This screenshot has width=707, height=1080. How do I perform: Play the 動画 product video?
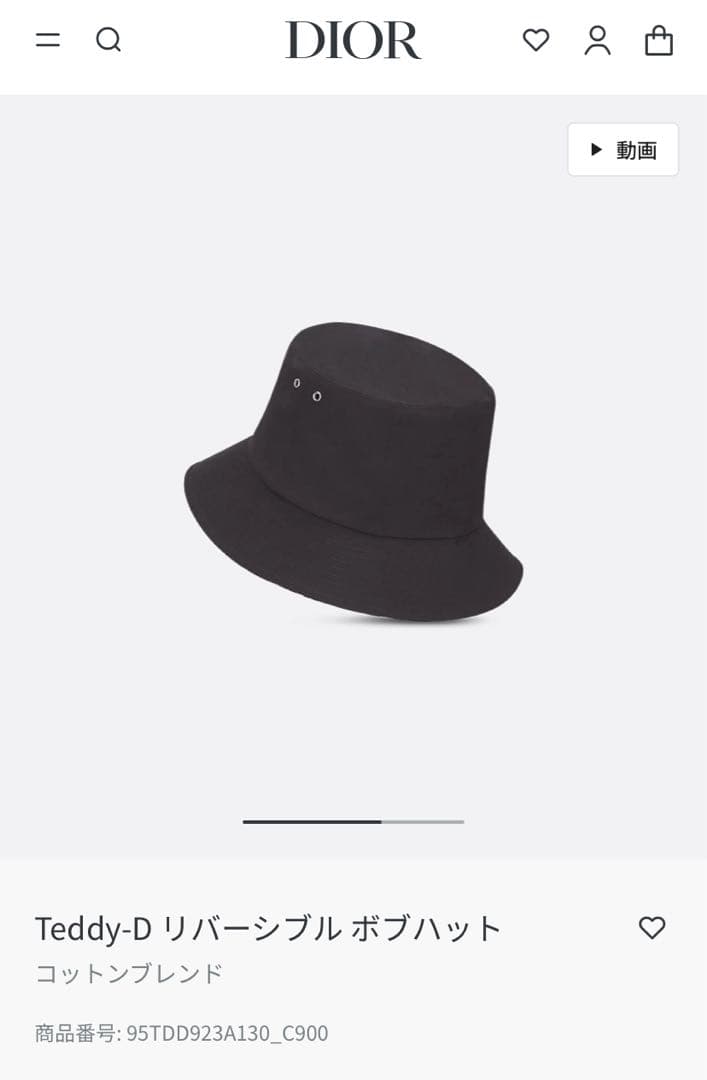[623, 150]
